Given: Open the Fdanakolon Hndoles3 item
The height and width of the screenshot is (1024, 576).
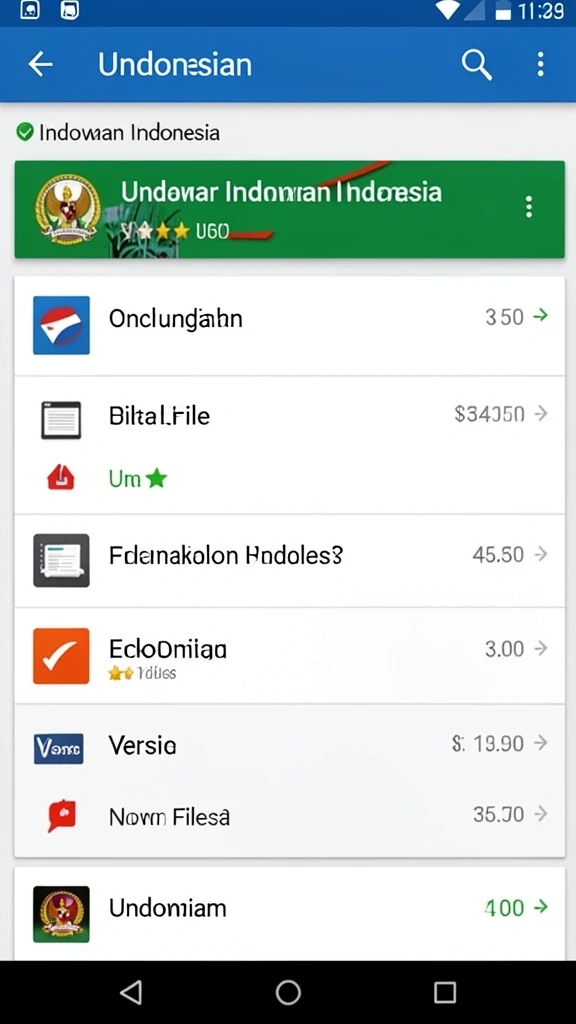Looking at the screenshot, I should click(x=289, y=560).
